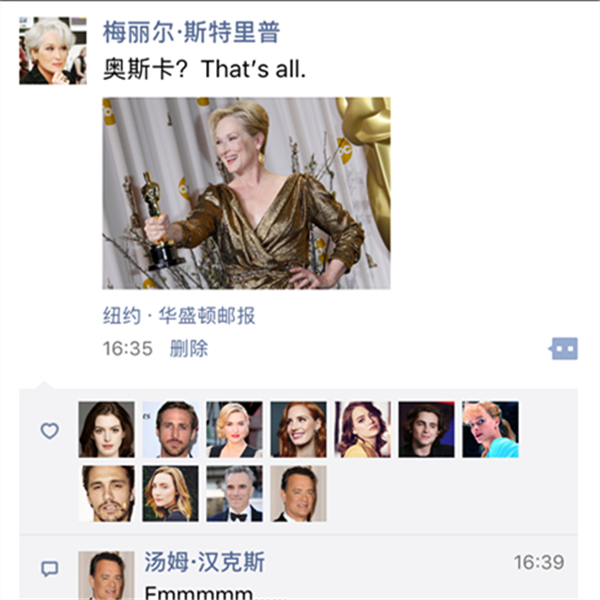This screenshot has height=600, width=600.
Task: Tap the post author's avatar
Action: 52,50
